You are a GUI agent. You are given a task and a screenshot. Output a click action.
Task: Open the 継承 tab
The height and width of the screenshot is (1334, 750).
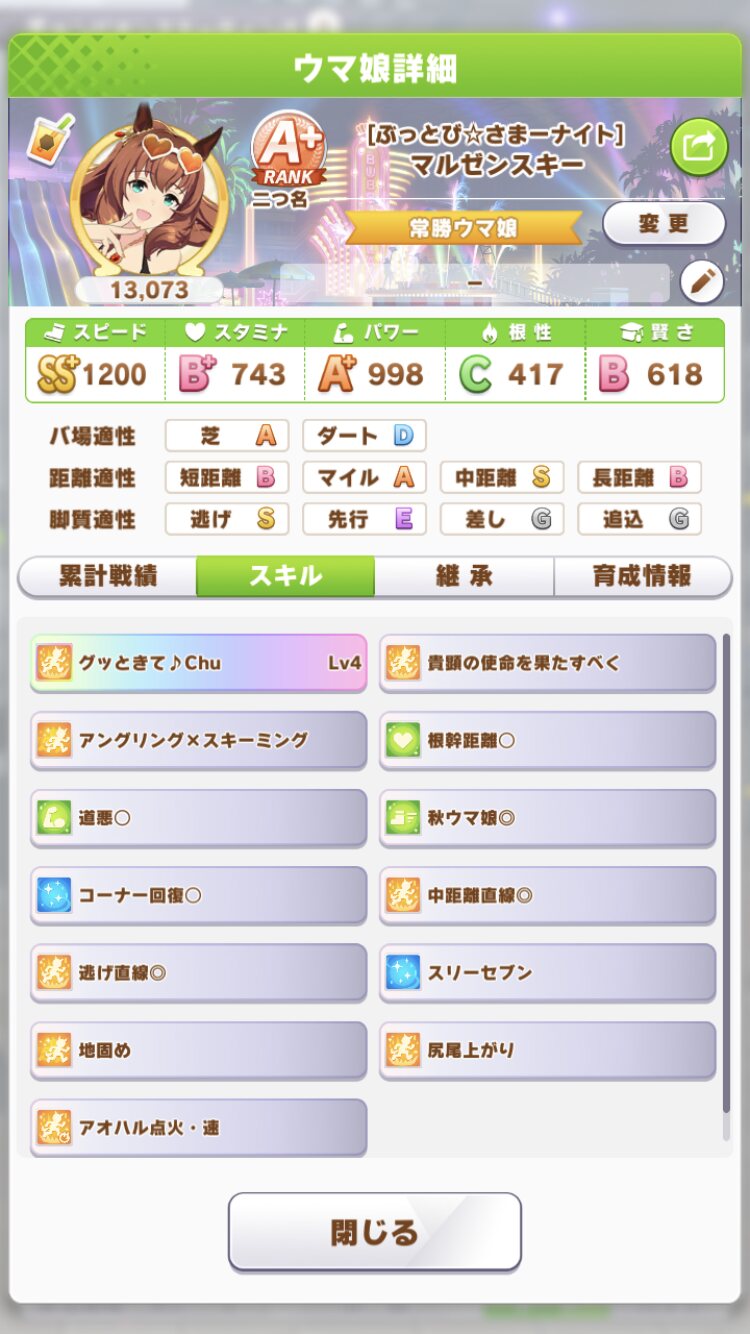(x=464, y=576)
